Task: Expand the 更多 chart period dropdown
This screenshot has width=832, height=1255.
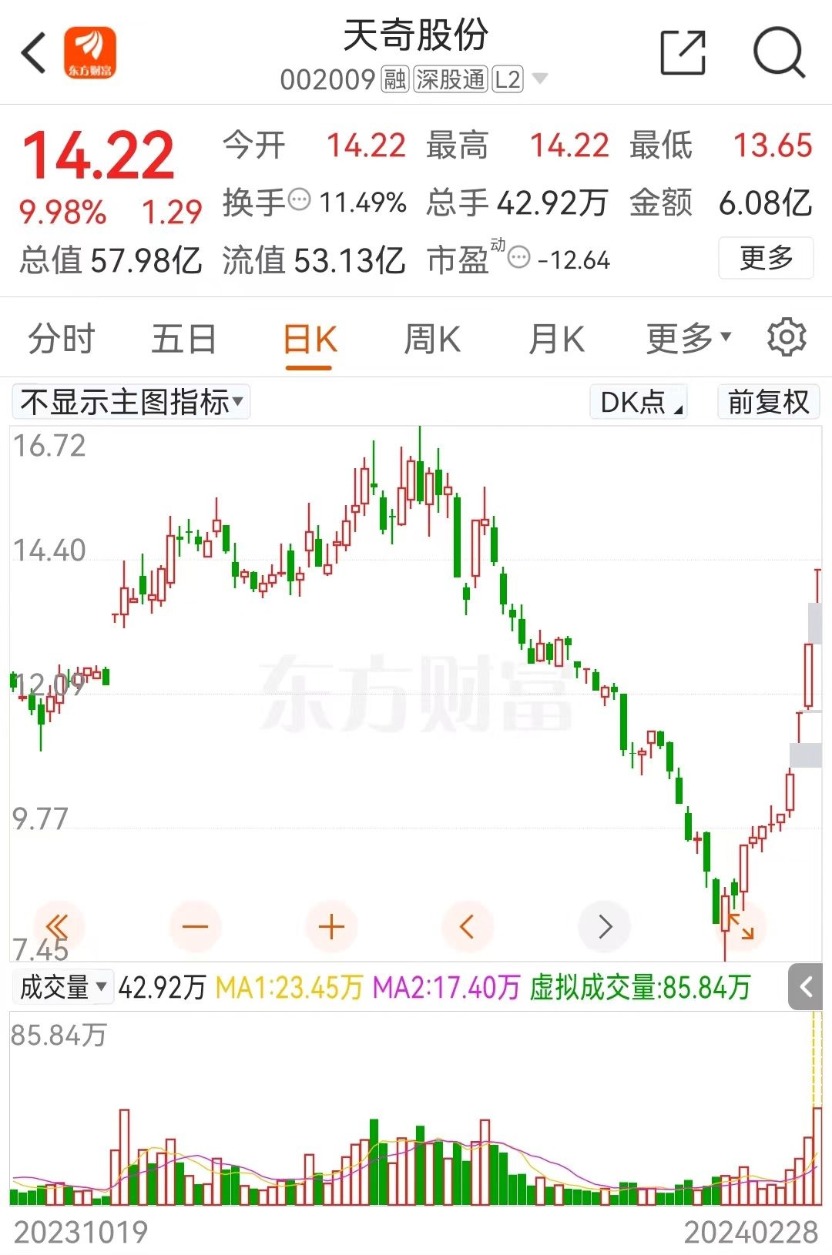Action: pos(689,340)
